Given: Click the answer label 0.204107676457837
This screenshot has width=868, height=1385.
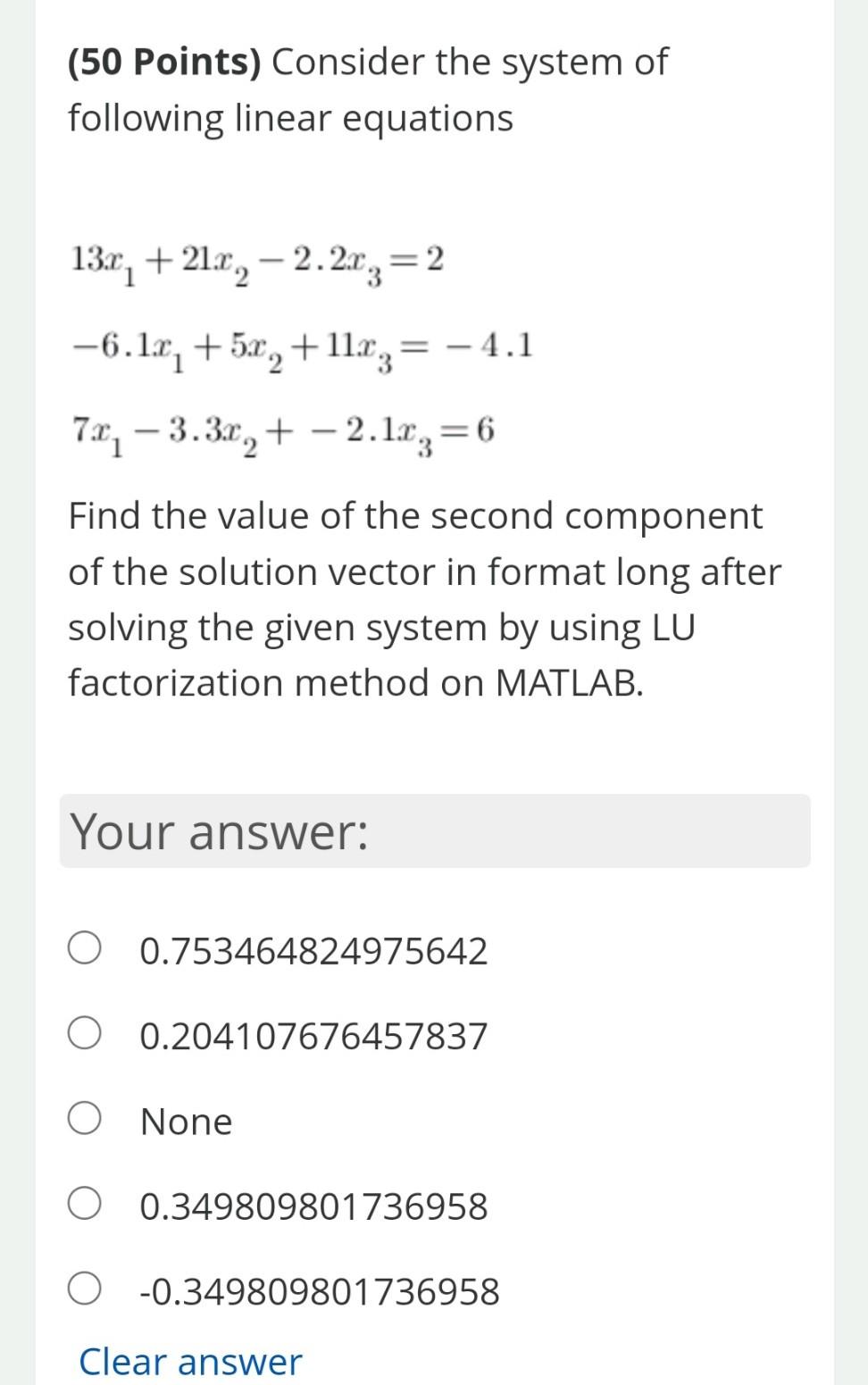Looking at the screenshot, I should [313, 1035].
